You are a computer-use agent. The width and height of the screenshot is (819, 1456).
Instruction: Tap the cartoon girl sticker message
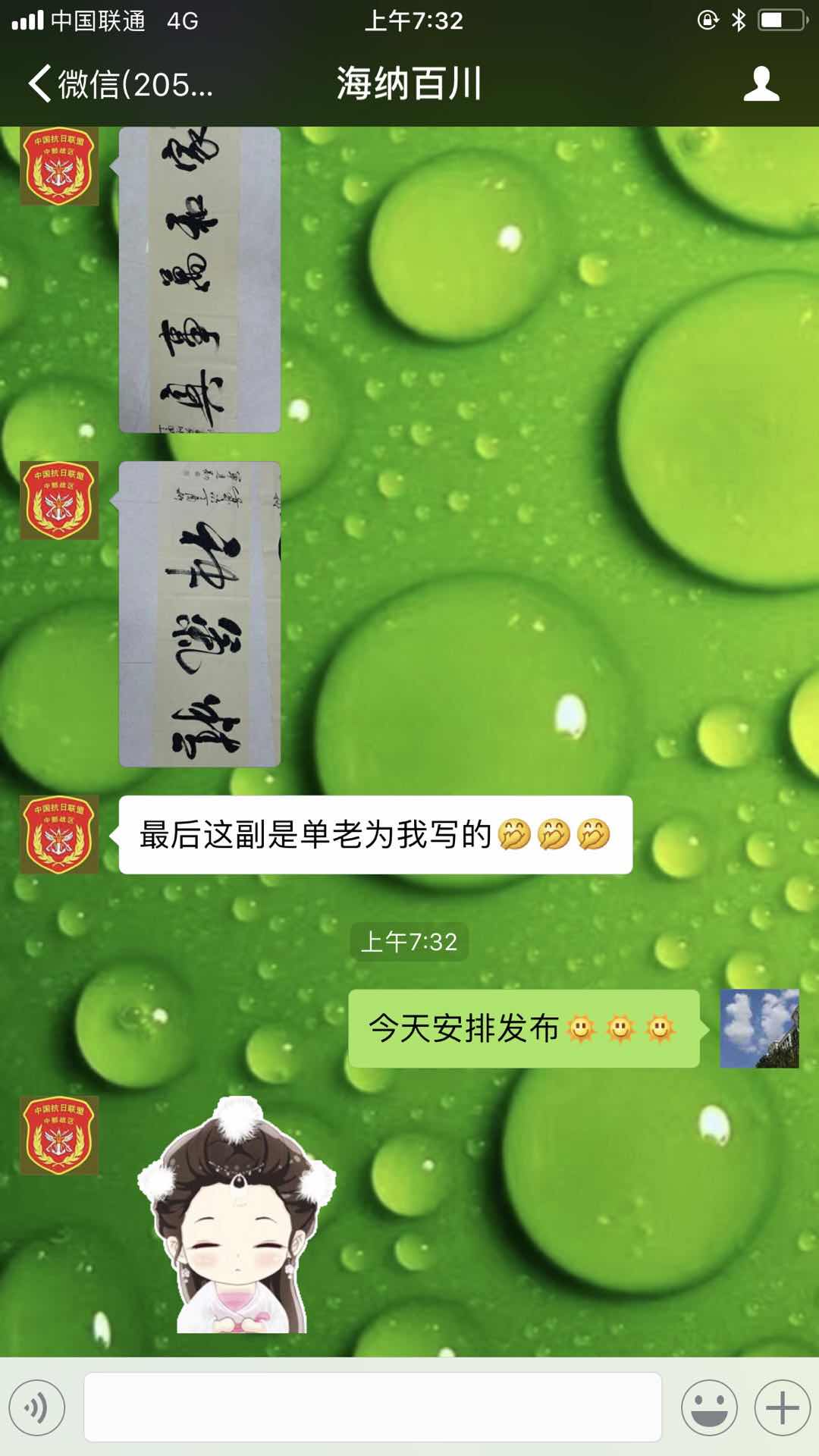click(x=237, y=1215)
